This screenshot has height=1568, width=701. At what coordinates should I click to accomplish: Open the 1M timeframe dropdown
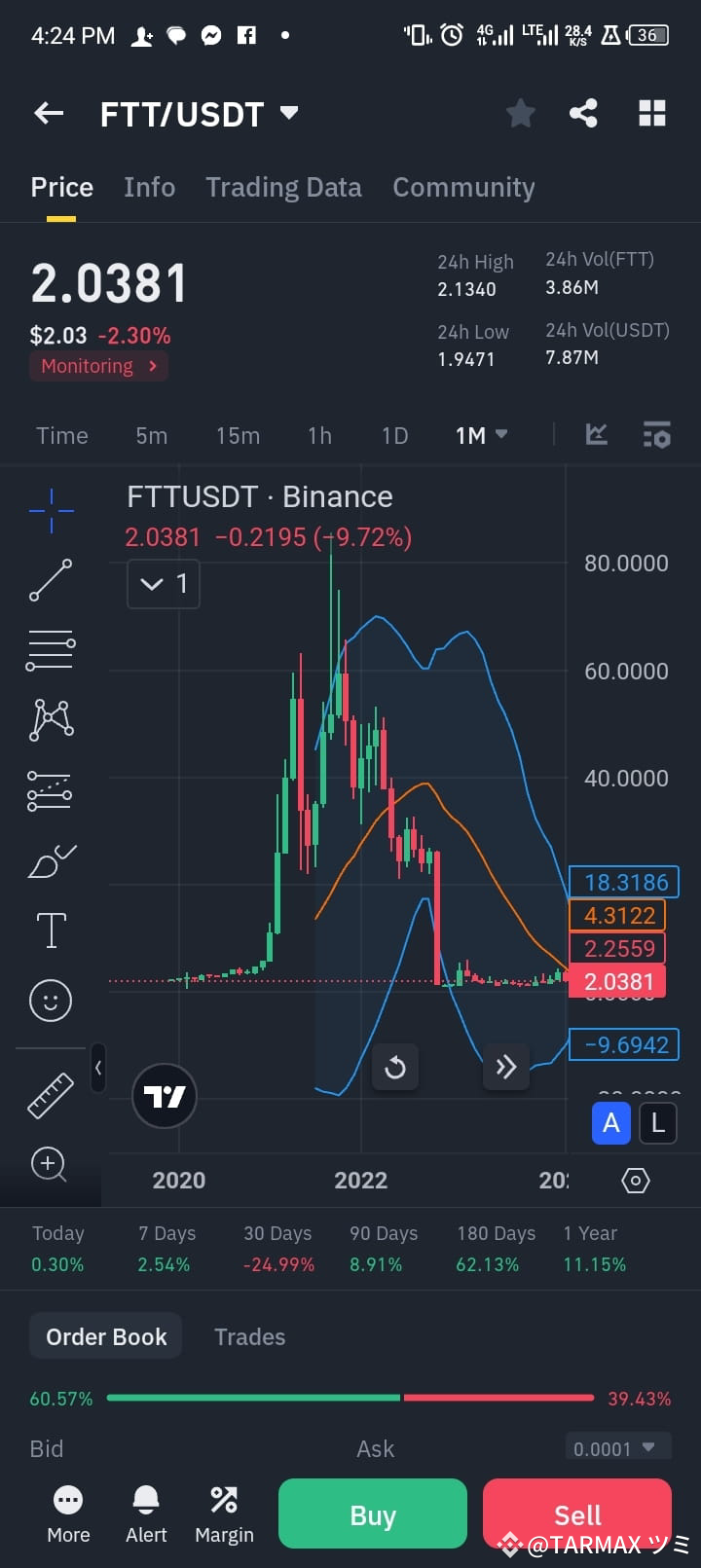click(x=480, y=435)
